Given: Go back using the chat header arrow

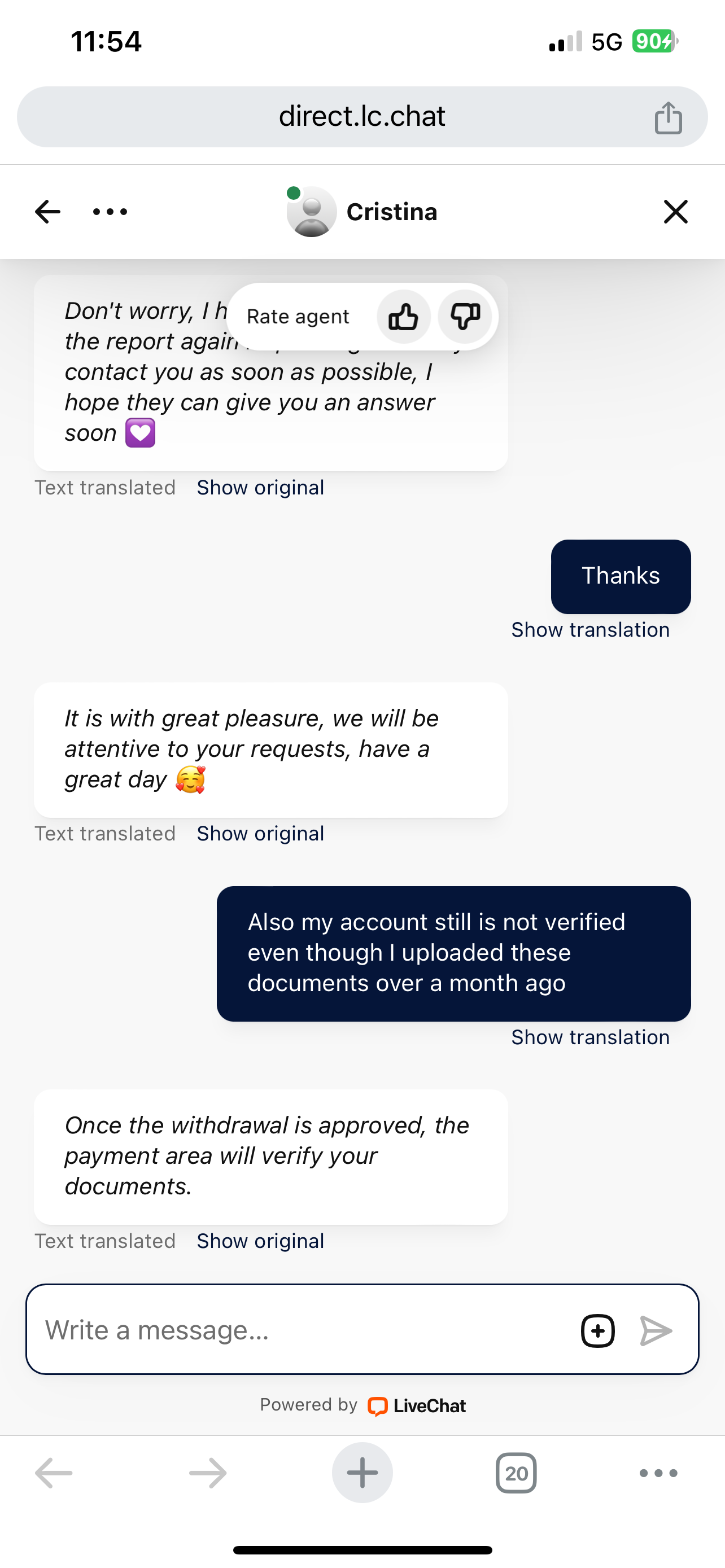Looking at the screenshot, I should tap(47, 212).
